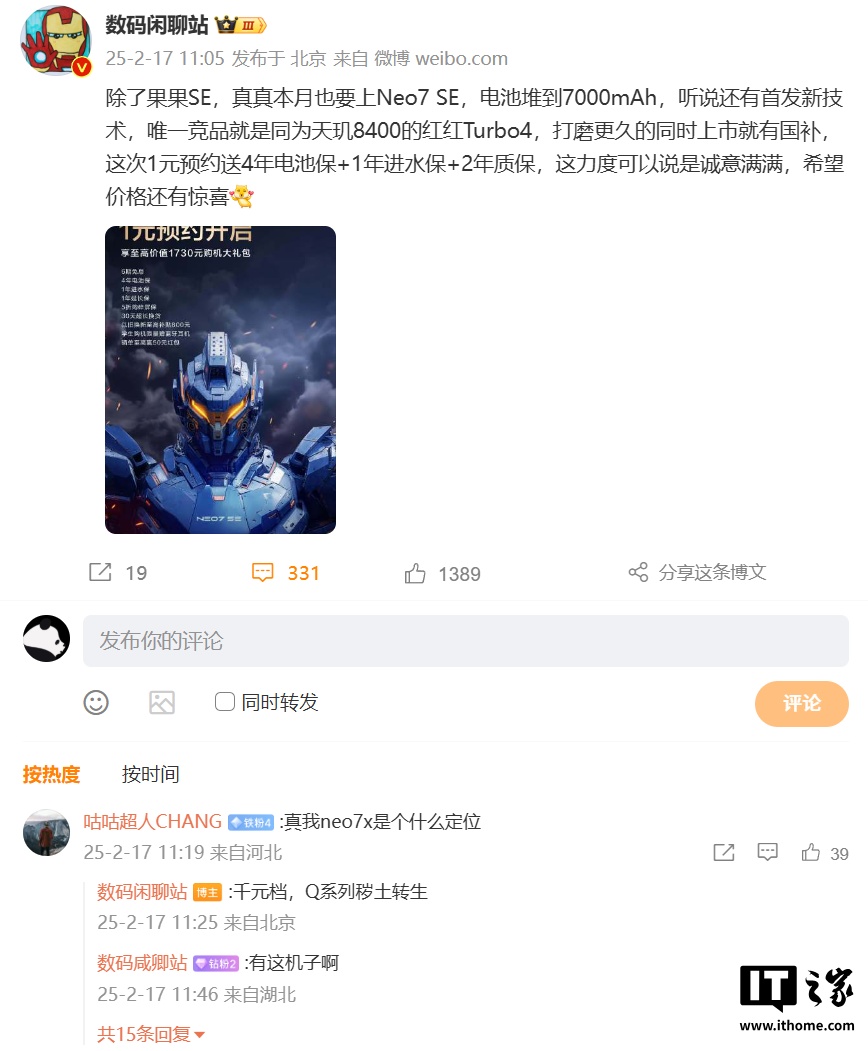
Task: Submit with the 评论 button
Action: (x=801, y=703)
